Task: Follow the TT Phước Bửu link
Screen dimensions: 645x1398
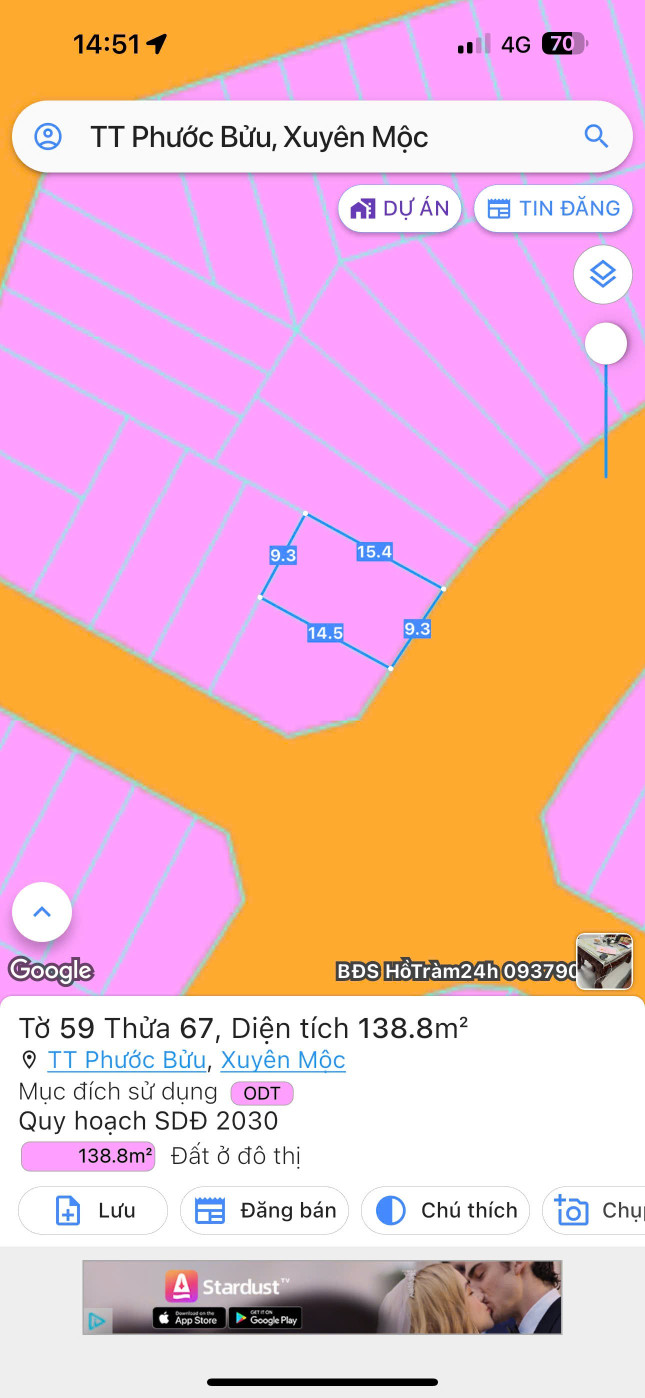Action: 127,1060
